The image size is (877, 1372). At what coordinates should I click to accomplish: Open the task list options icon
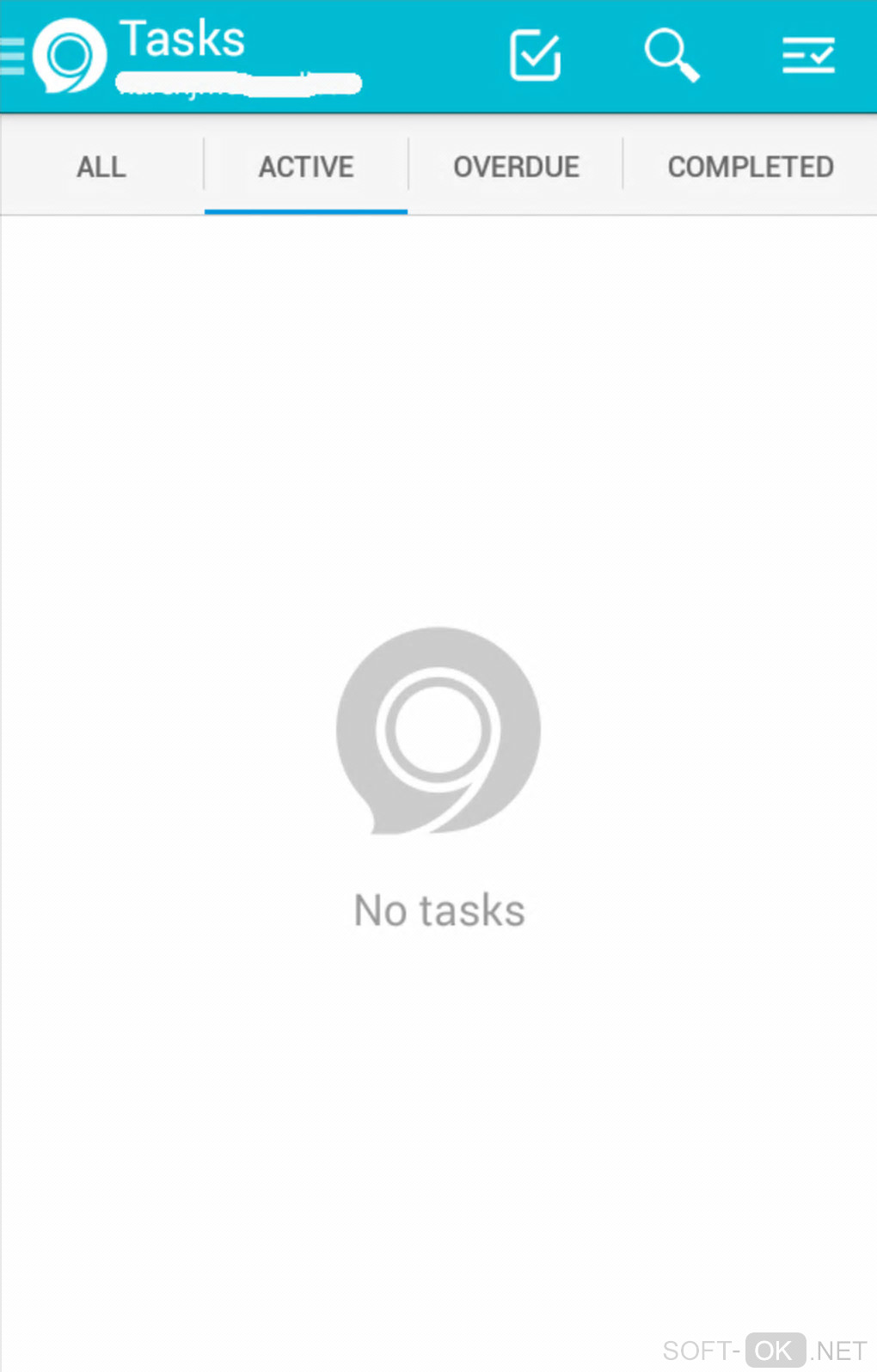807,56
